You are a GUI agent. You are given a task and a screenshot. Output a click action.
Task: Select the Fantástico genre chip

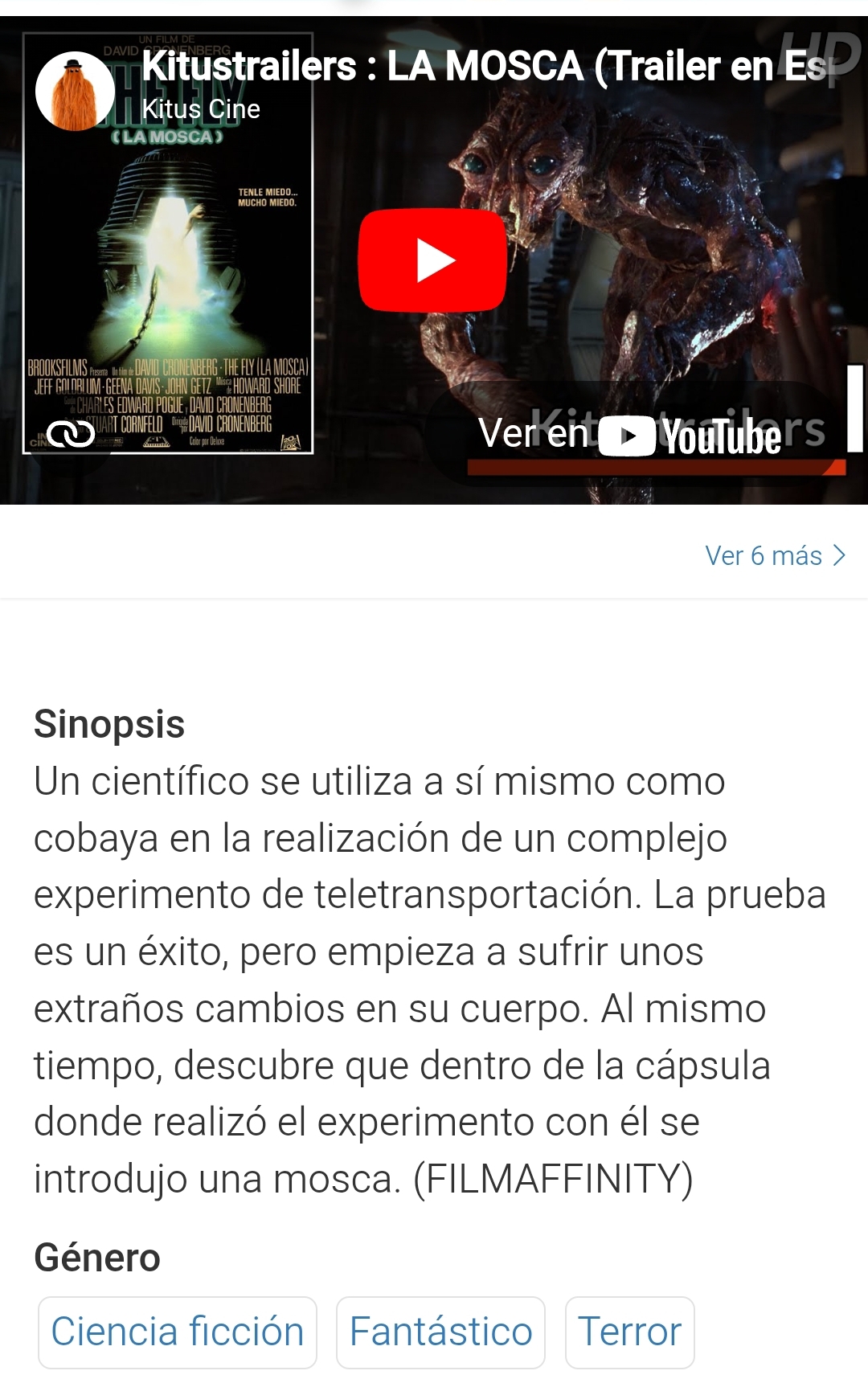440,1332
